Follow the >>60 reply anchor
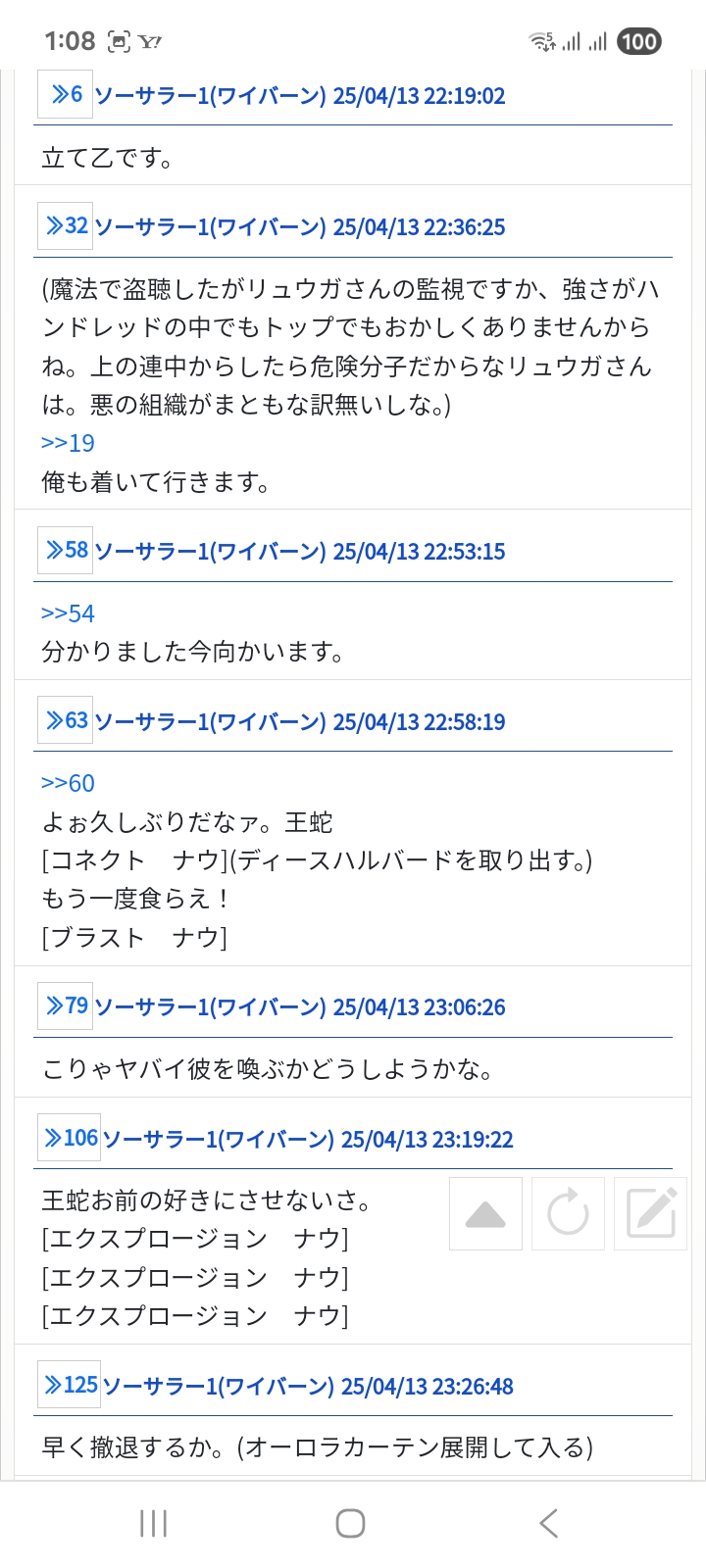 coord(68,783)
